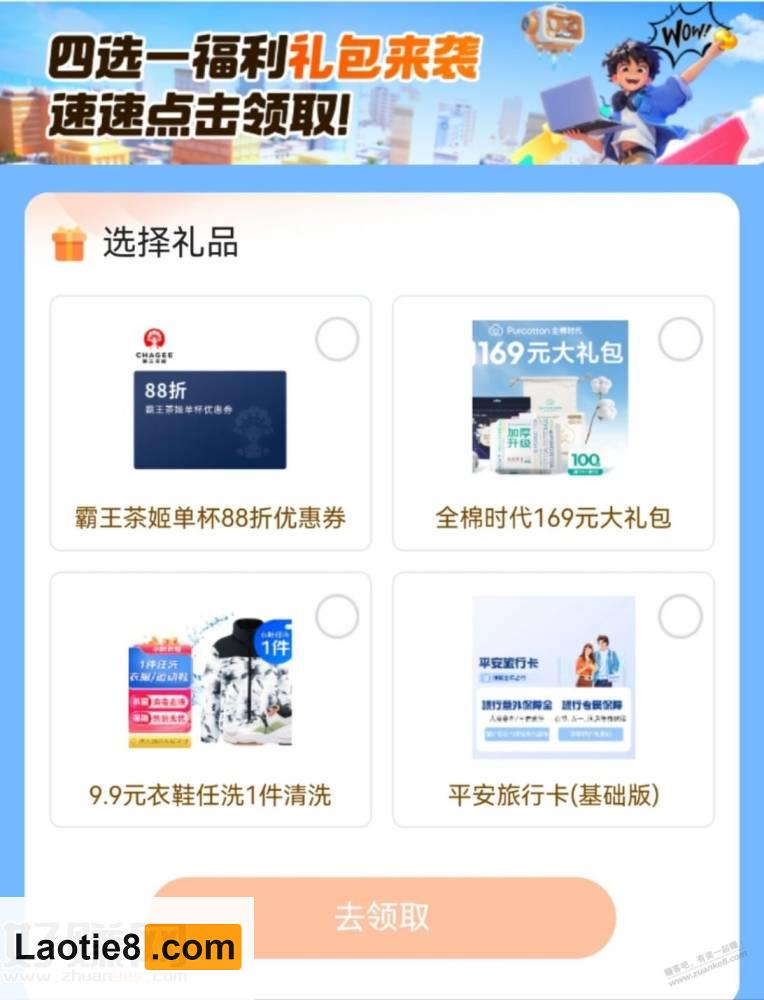Image resolution: width=764 pixels, height=1000 pixels.
Task: Tap the 去领取 button
Action: (382, 917)
